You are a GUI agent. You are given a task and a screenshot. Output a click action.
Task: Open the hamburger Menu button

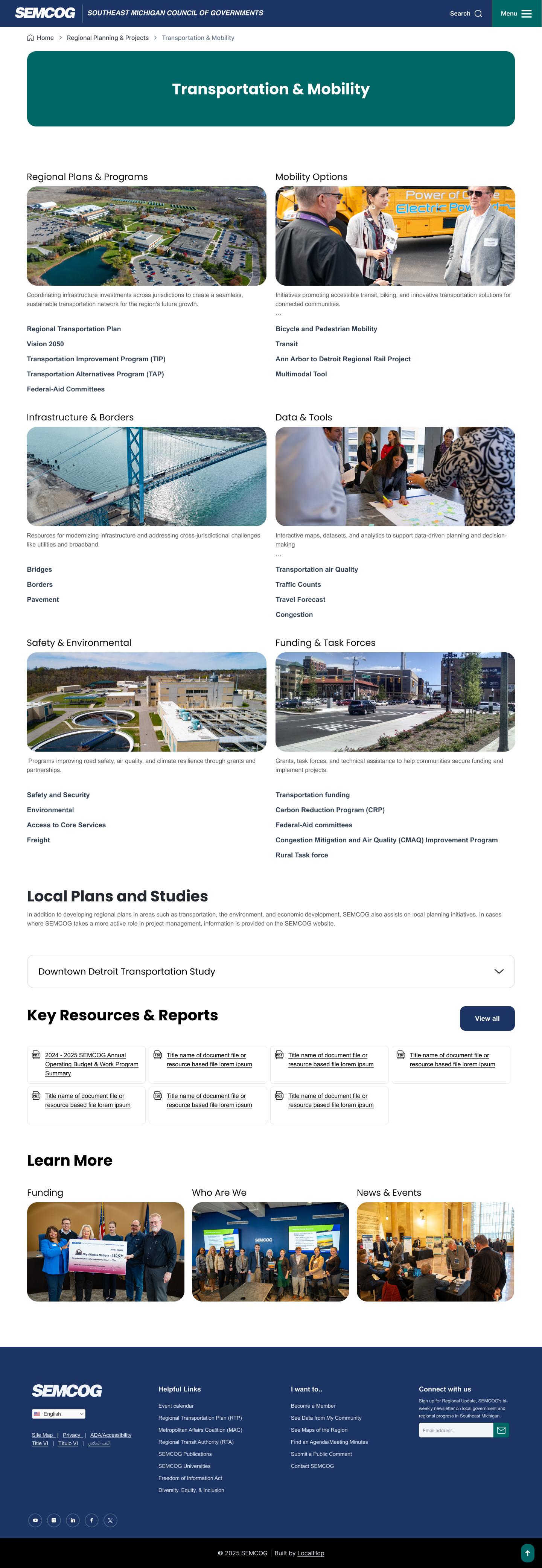[x=516, y=14]
